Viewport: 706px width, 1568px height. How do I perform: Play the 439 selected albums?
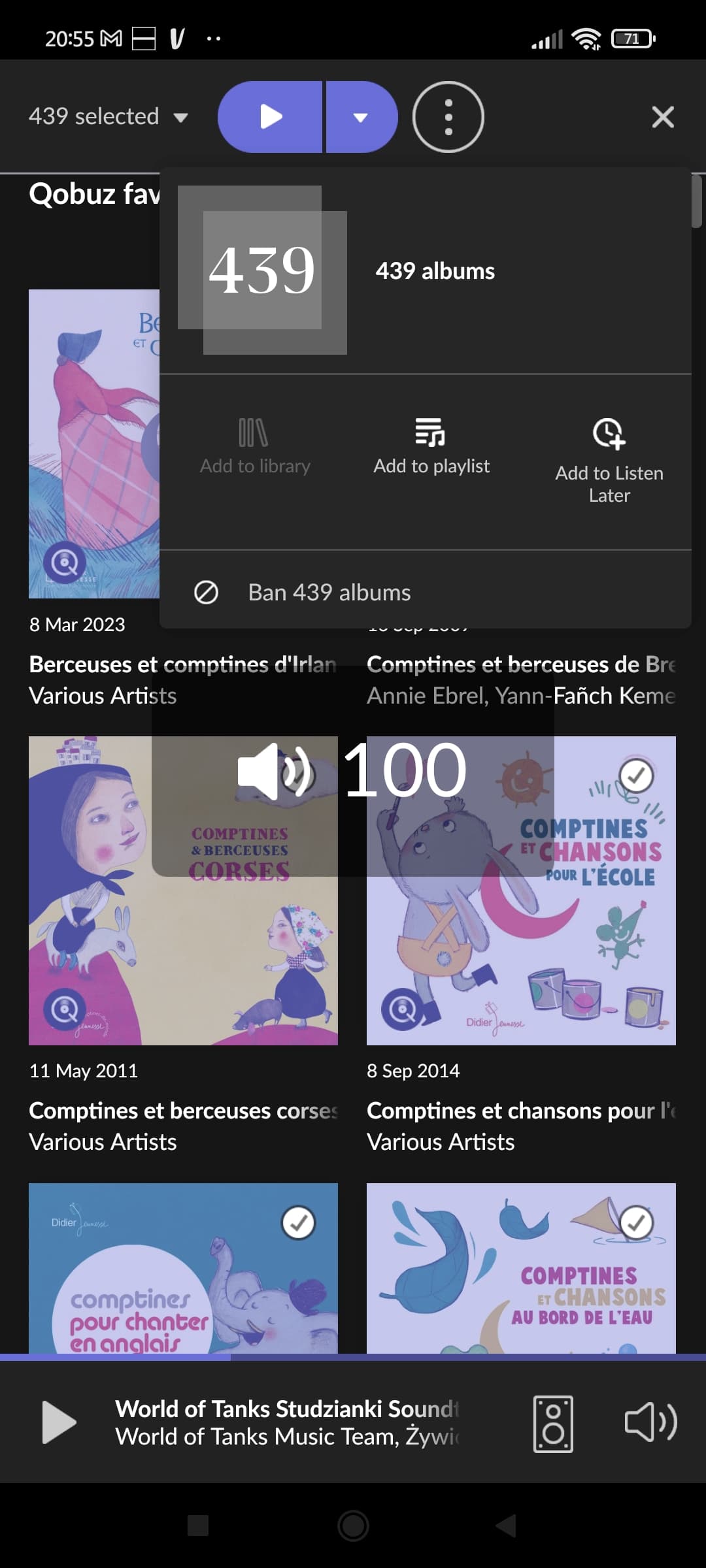coord(271,117)
